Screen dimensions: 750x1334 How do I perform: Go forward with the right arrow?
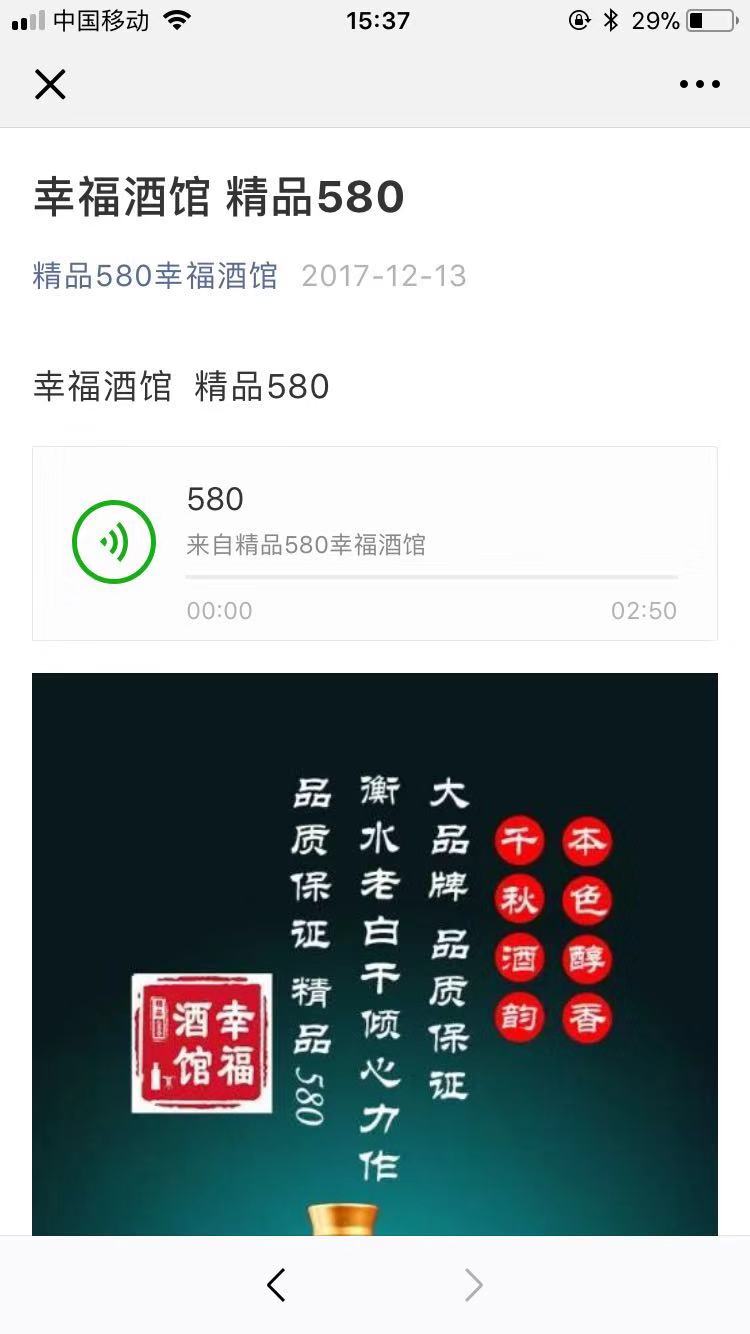[473, 1285]
